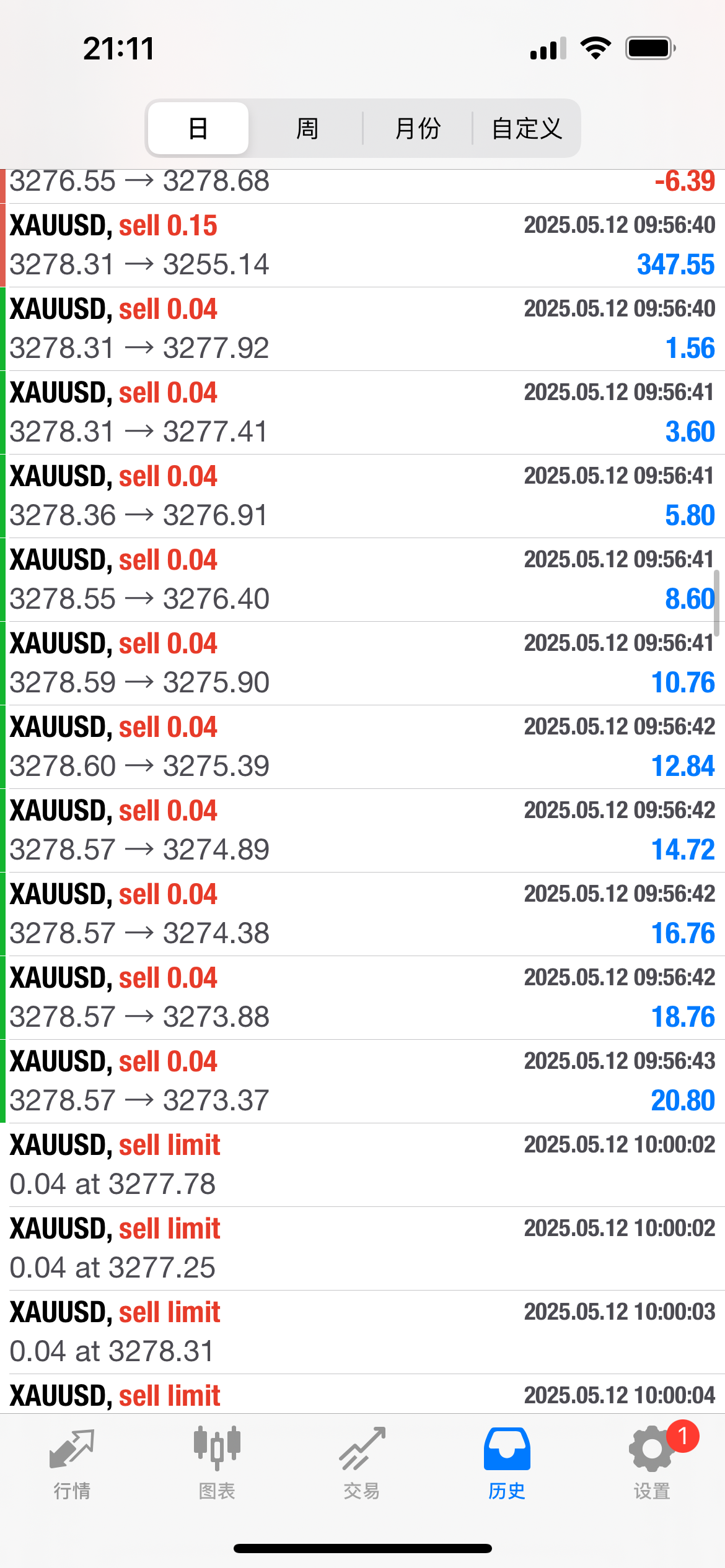Expand the trade with 14.72 profit

[362, 830]
